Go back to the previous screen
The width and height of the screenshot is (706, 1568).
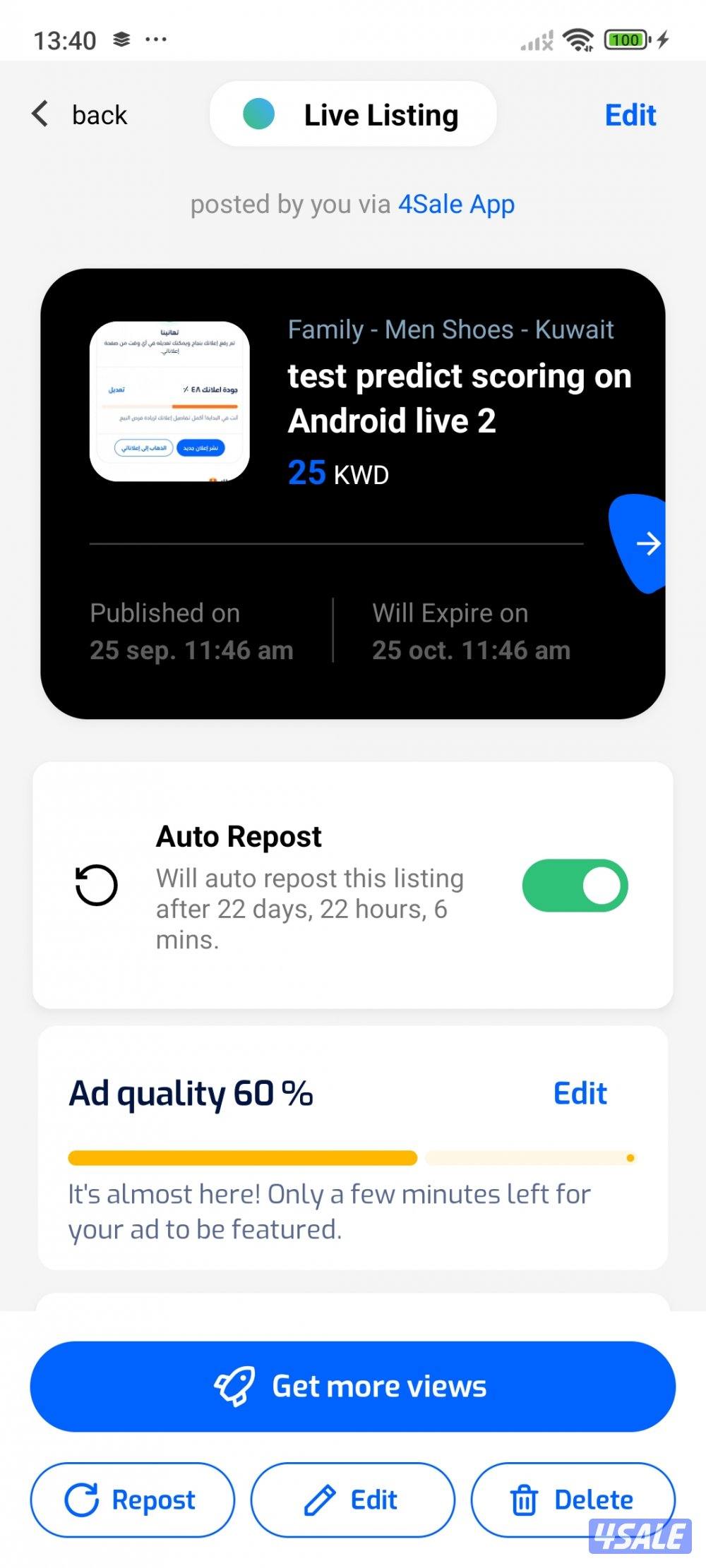point(79,114)
